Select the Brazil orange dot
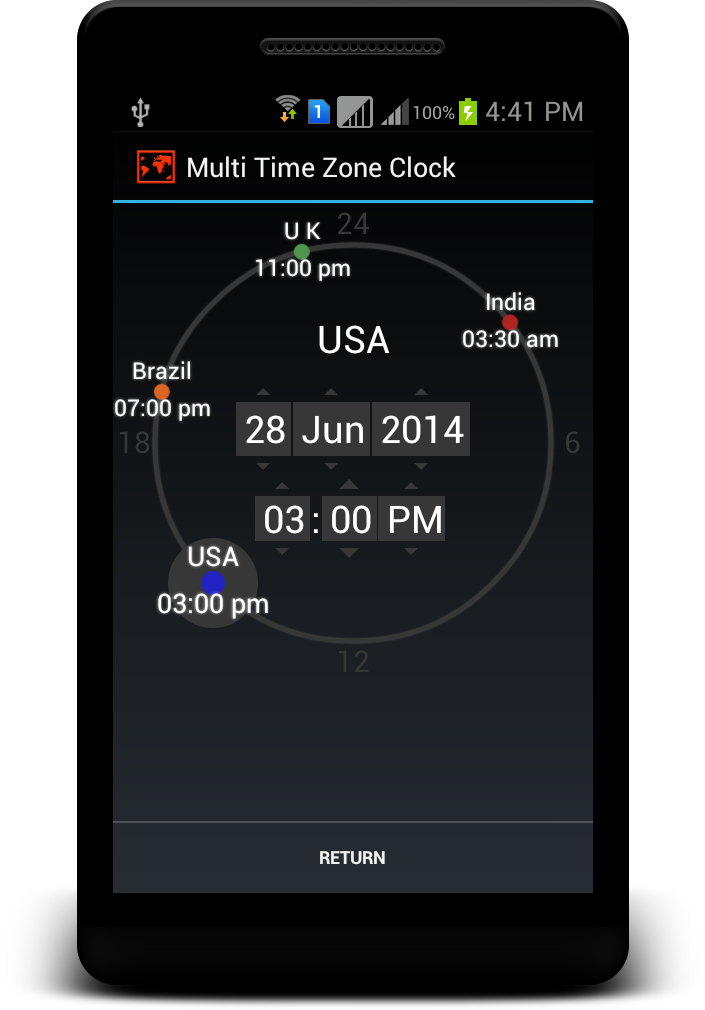 (x=161, y=391)
